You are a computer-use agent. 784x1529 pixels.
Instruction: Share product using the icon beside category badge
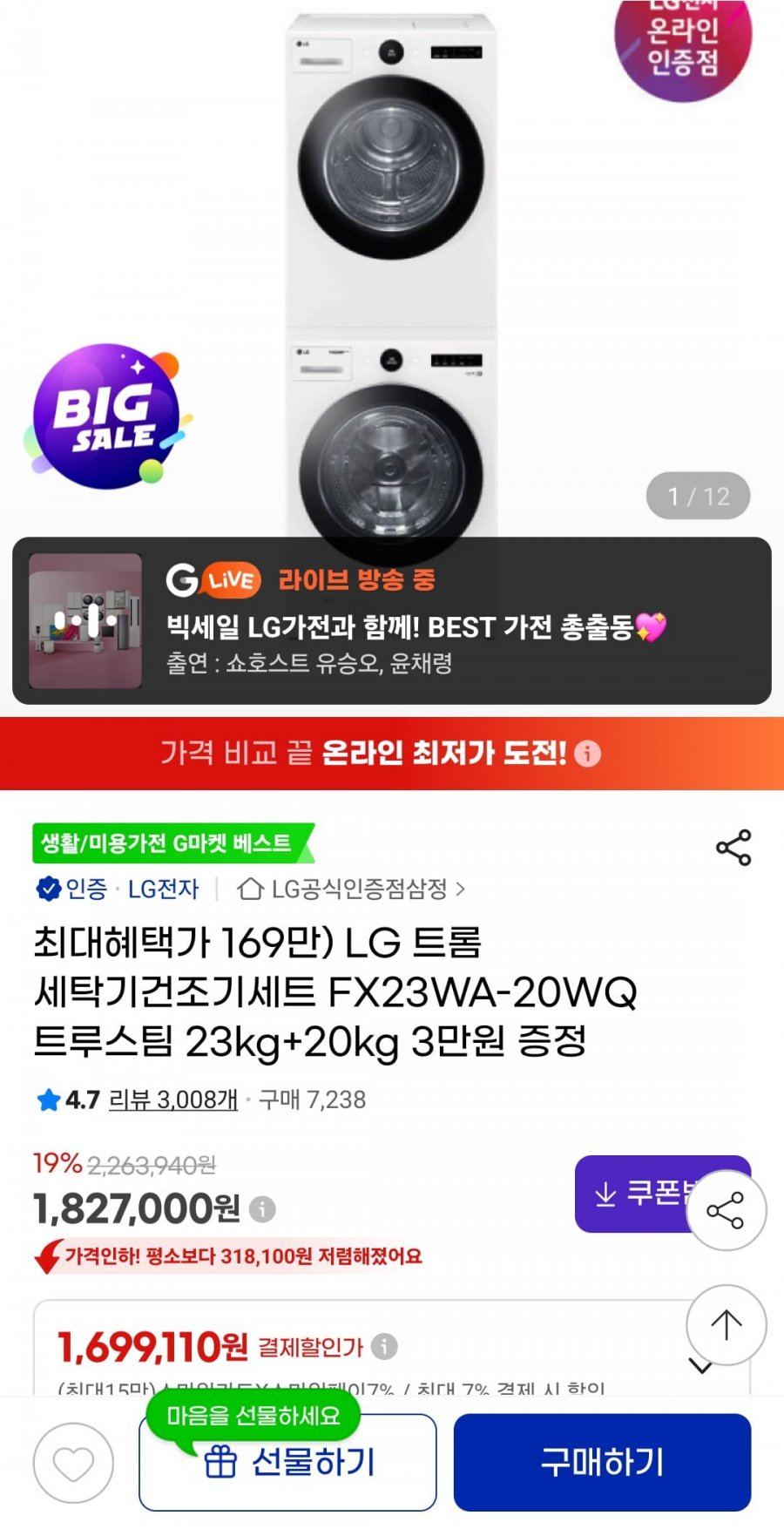[x=733, y=848]
